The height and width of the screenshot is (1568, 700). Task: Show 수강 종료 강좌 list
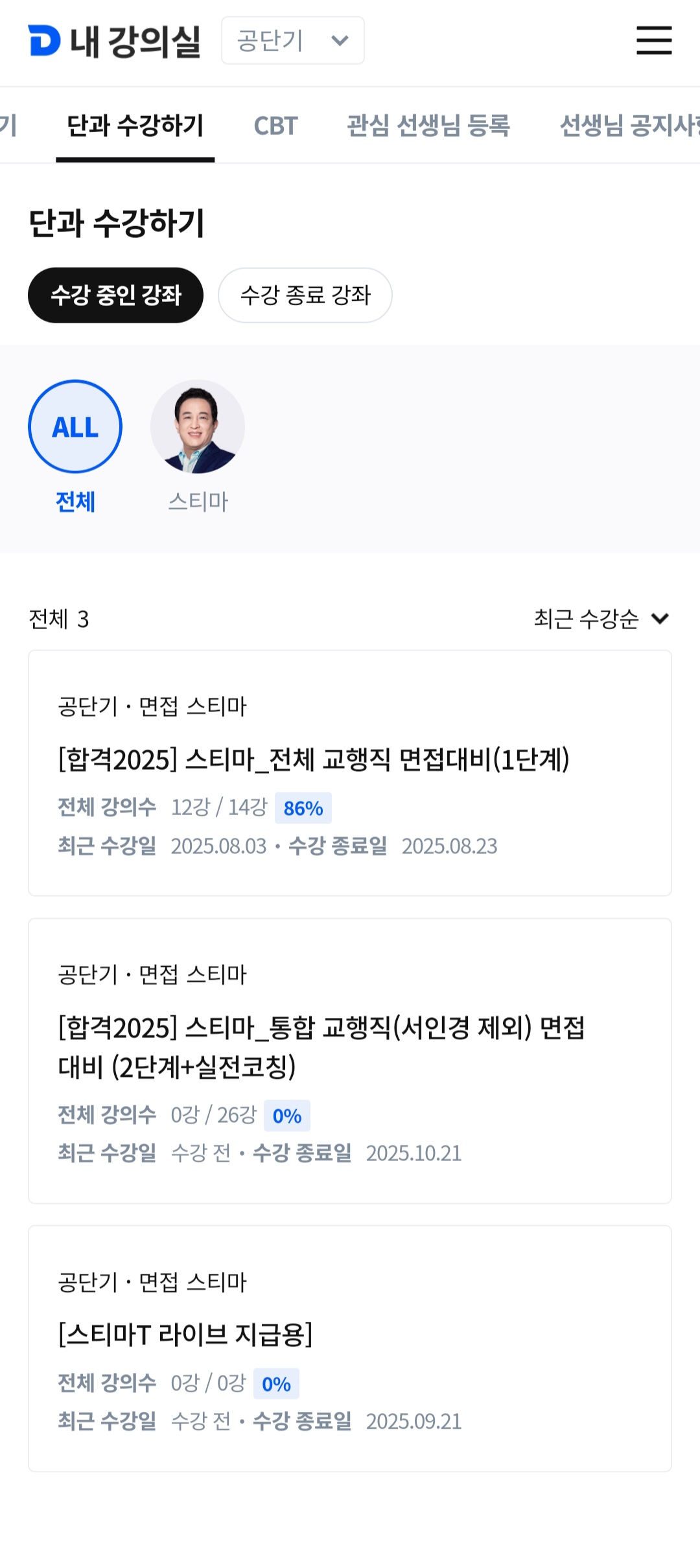[x=305, y=295]
